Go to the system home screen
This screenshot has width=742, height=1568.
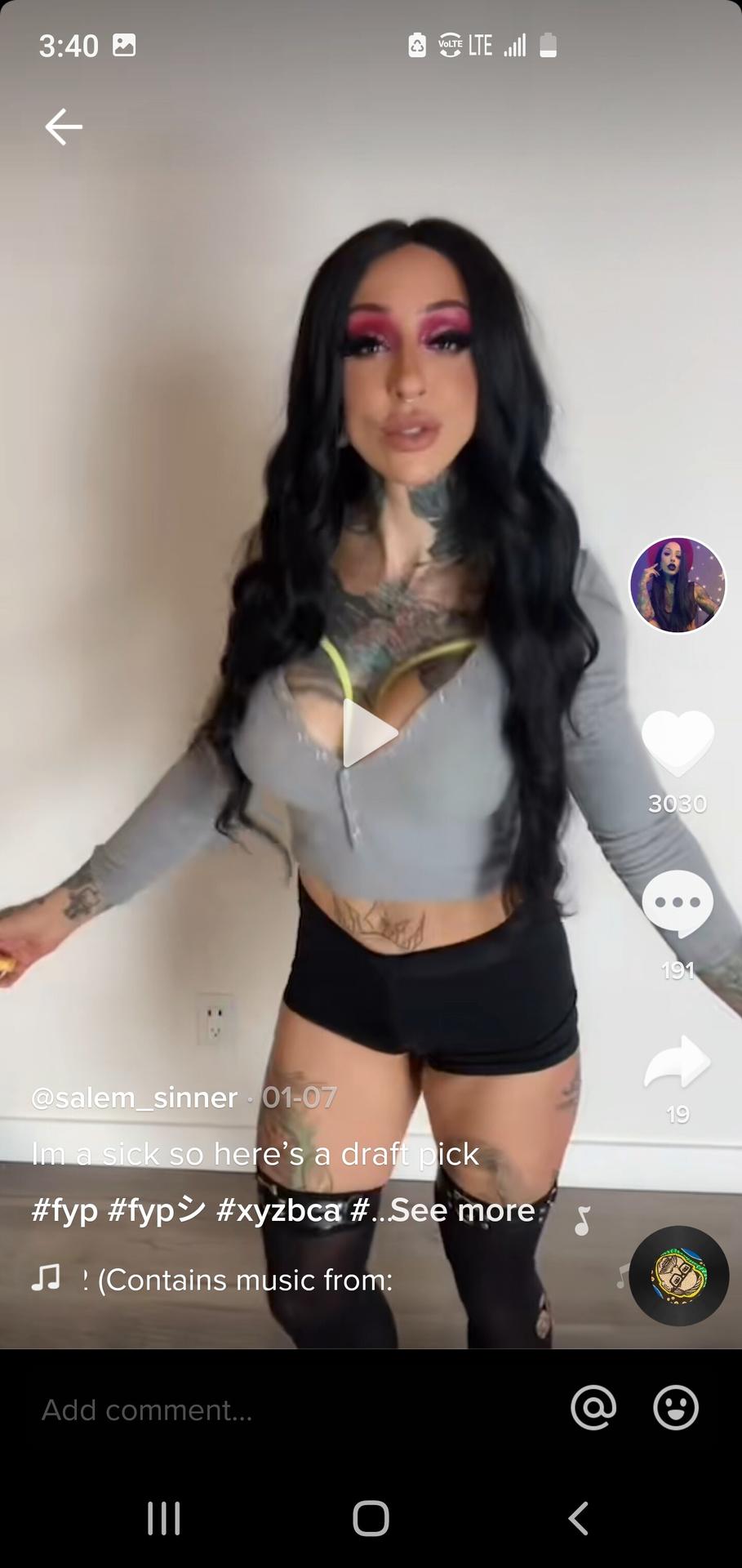click(x=371, y=1518)
